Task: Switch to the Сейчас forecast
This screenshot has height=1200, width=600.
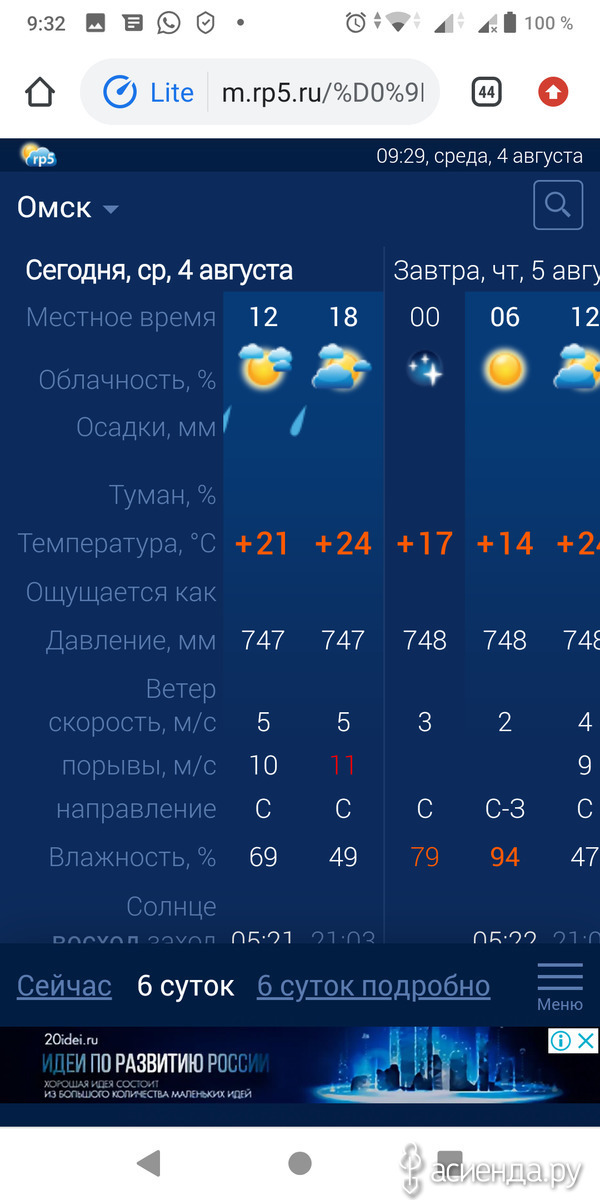Action: (x=64, y=986)
